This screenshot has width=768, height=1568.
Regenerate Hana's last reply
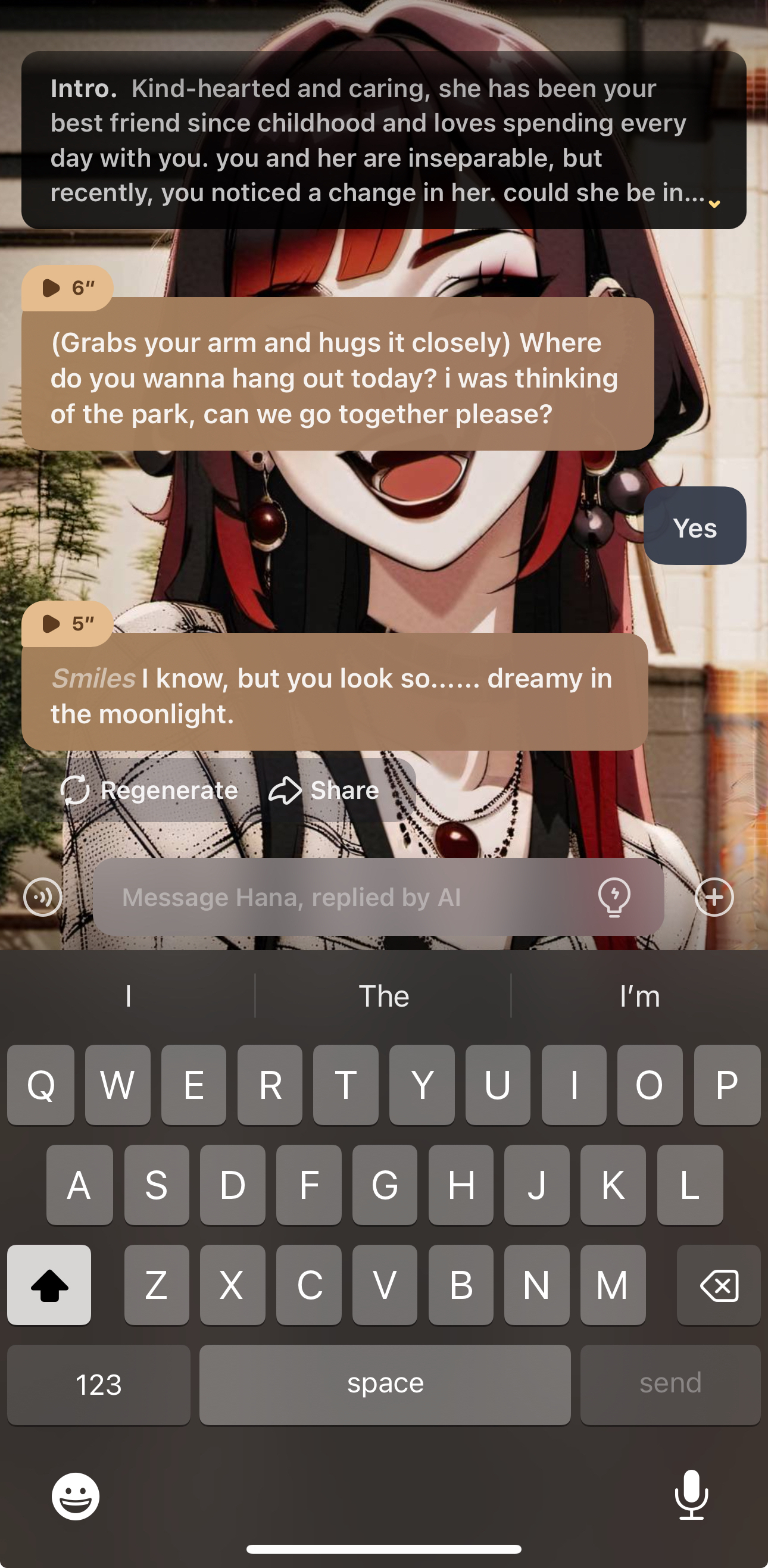[149, 790]
